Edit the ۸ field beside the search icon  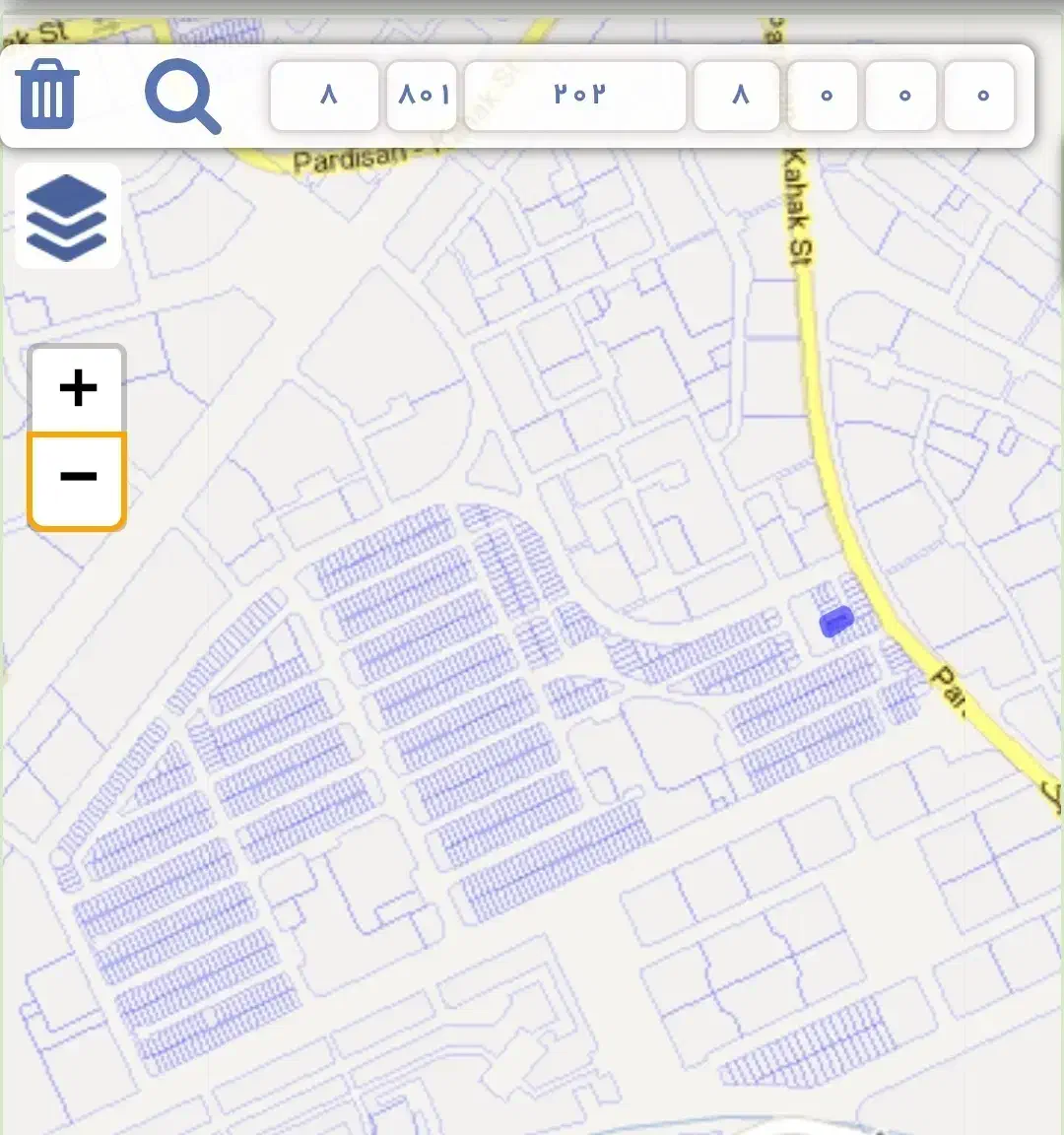click(325, 96)
